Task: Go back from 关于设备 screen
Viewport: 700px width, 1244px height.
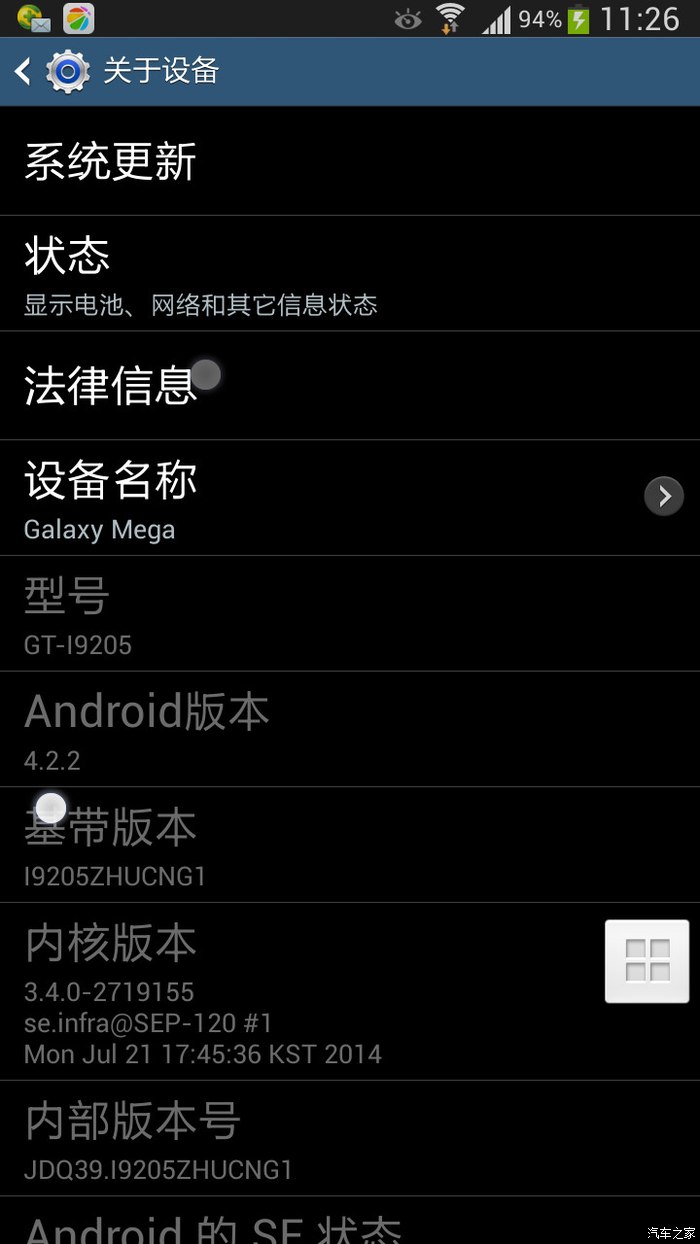Action: pyautogui.click(x=24, y=71)
